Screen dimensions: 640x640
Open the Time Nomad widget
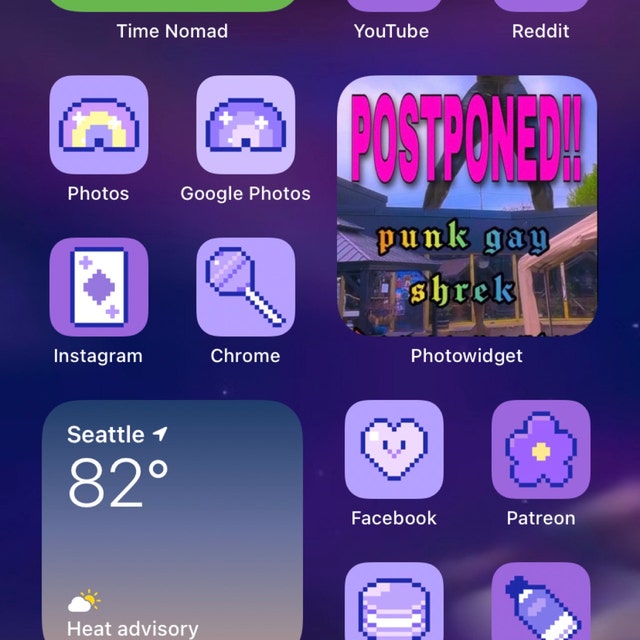click(x=172, y=8)
